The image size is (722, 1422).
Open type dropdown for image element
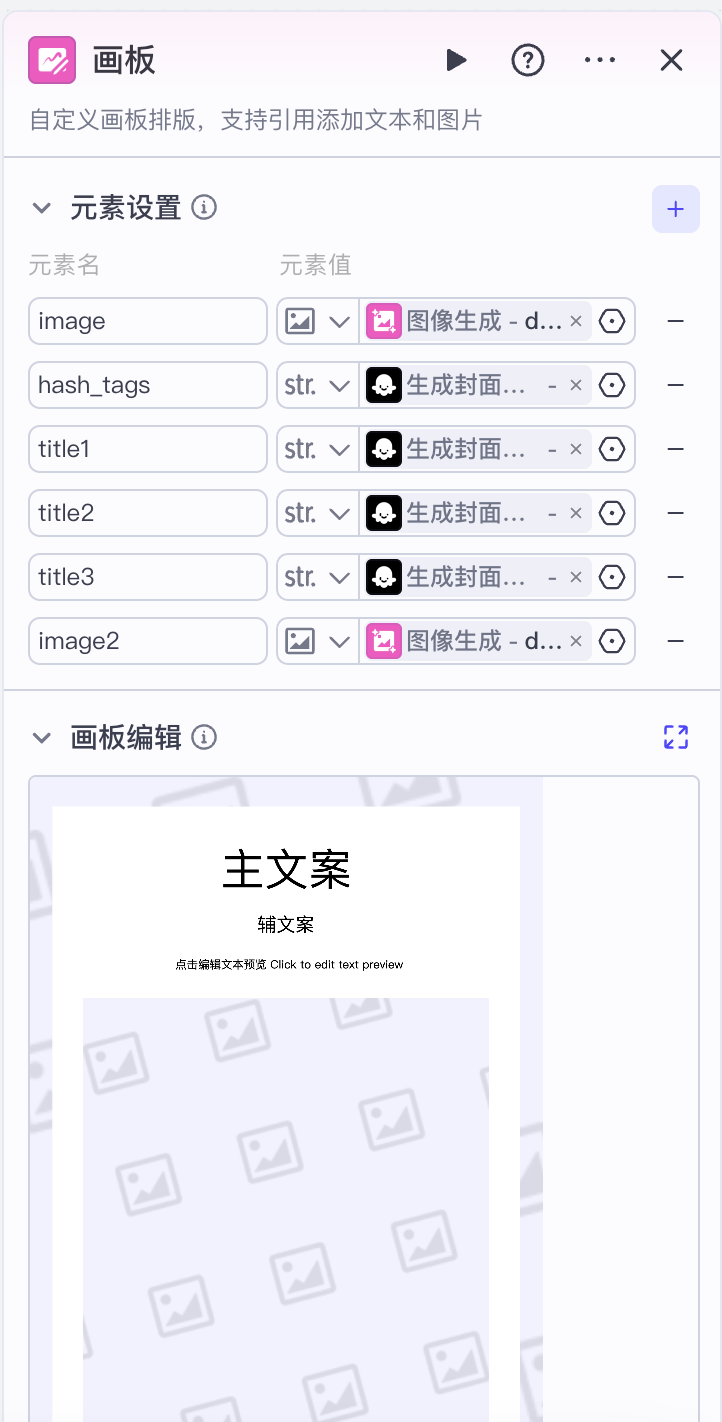coord(318,321)
